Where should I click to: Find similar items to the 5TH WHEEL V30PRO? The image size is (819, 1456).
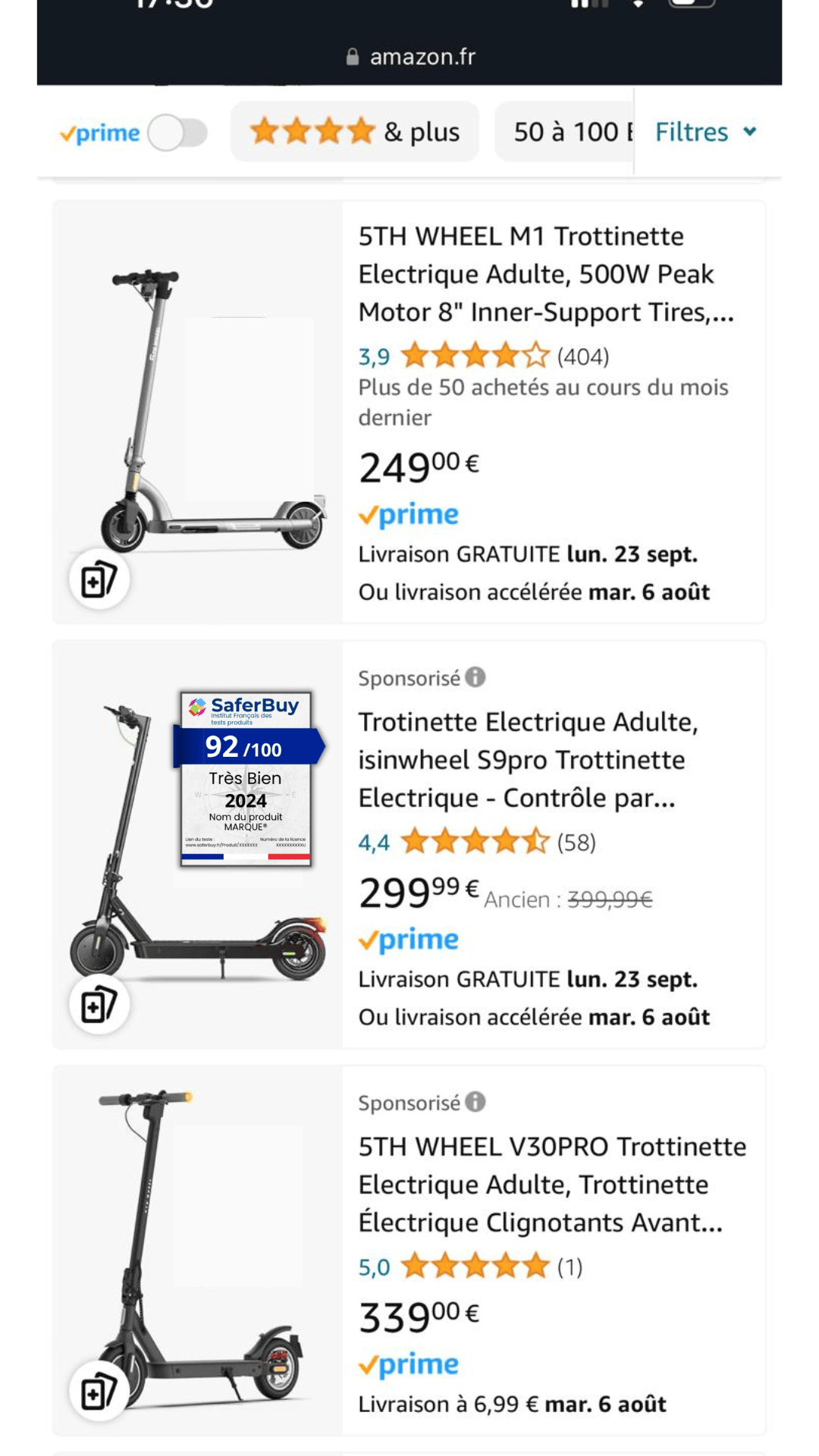pos(99,1393)
